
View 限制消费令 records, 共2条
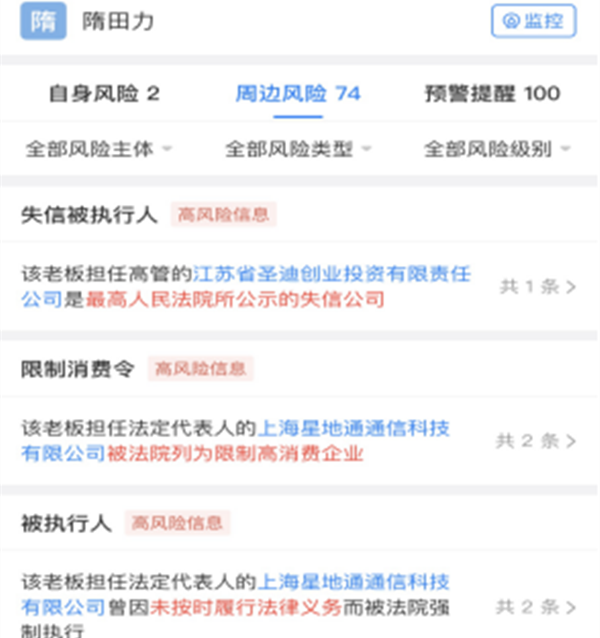point(536,441)
